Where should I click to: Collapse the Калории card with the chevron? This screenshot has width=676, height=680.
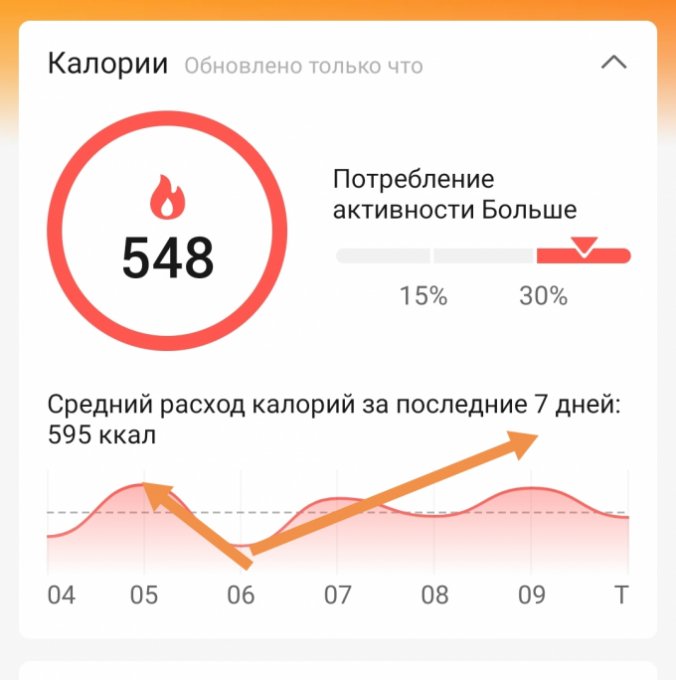[x=613, y=63]
